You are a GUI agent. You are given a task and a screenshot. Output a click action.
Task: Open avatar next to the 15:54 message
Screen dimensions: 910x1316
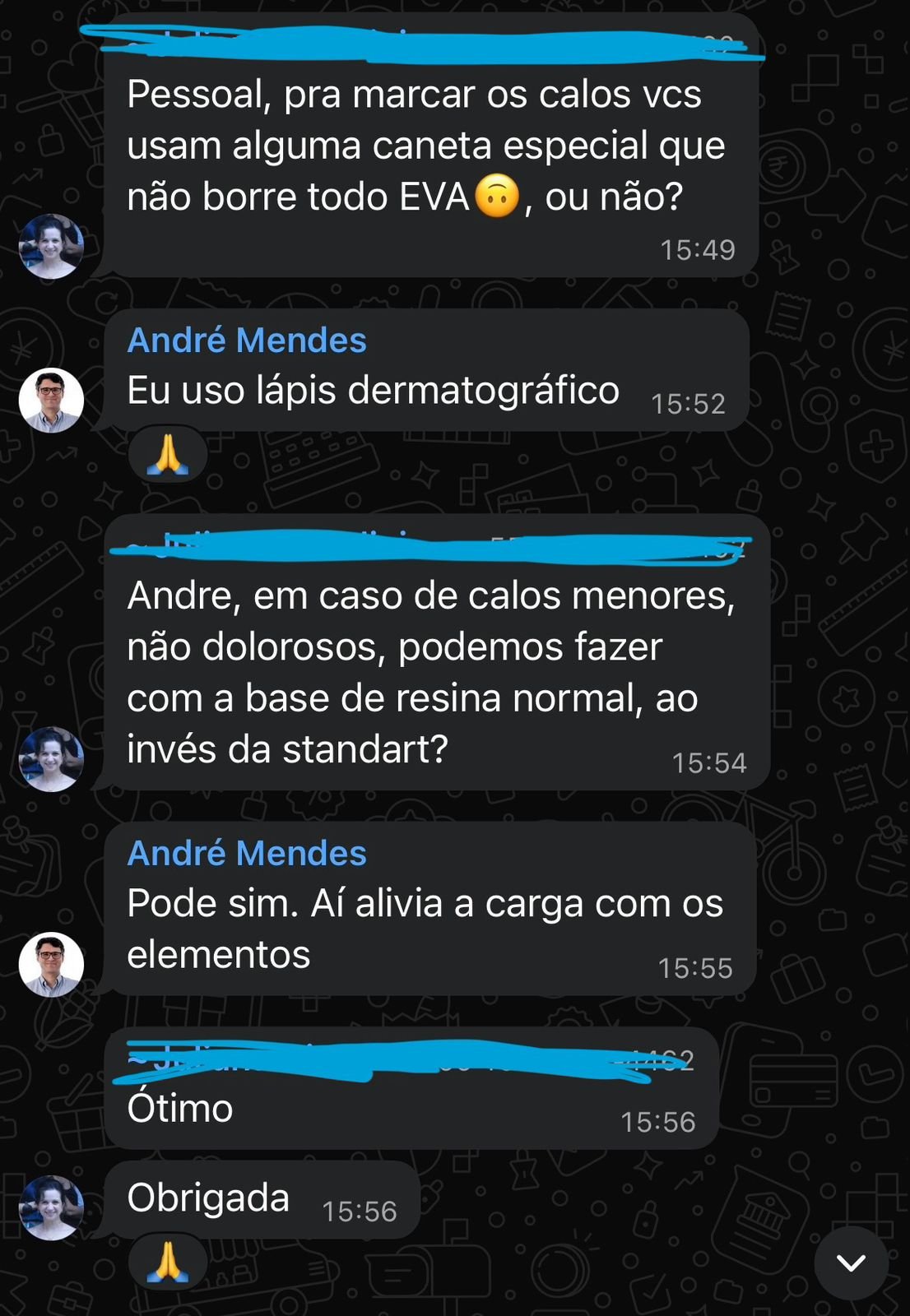click(52, 759)
